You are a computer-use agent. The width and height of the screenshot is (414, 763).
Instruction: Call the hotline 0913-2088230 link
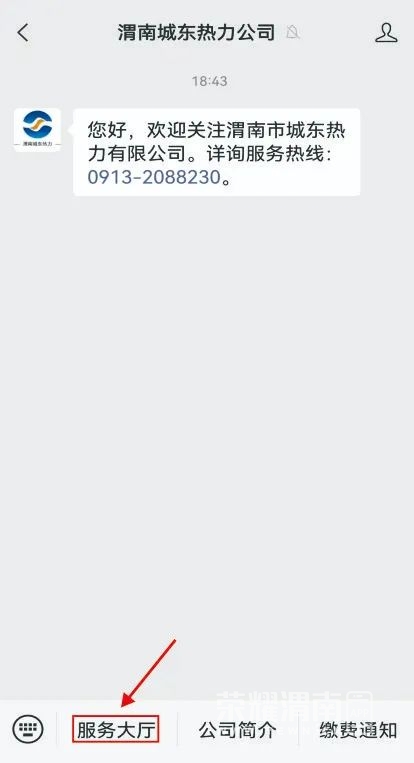(x=154, y=178)
